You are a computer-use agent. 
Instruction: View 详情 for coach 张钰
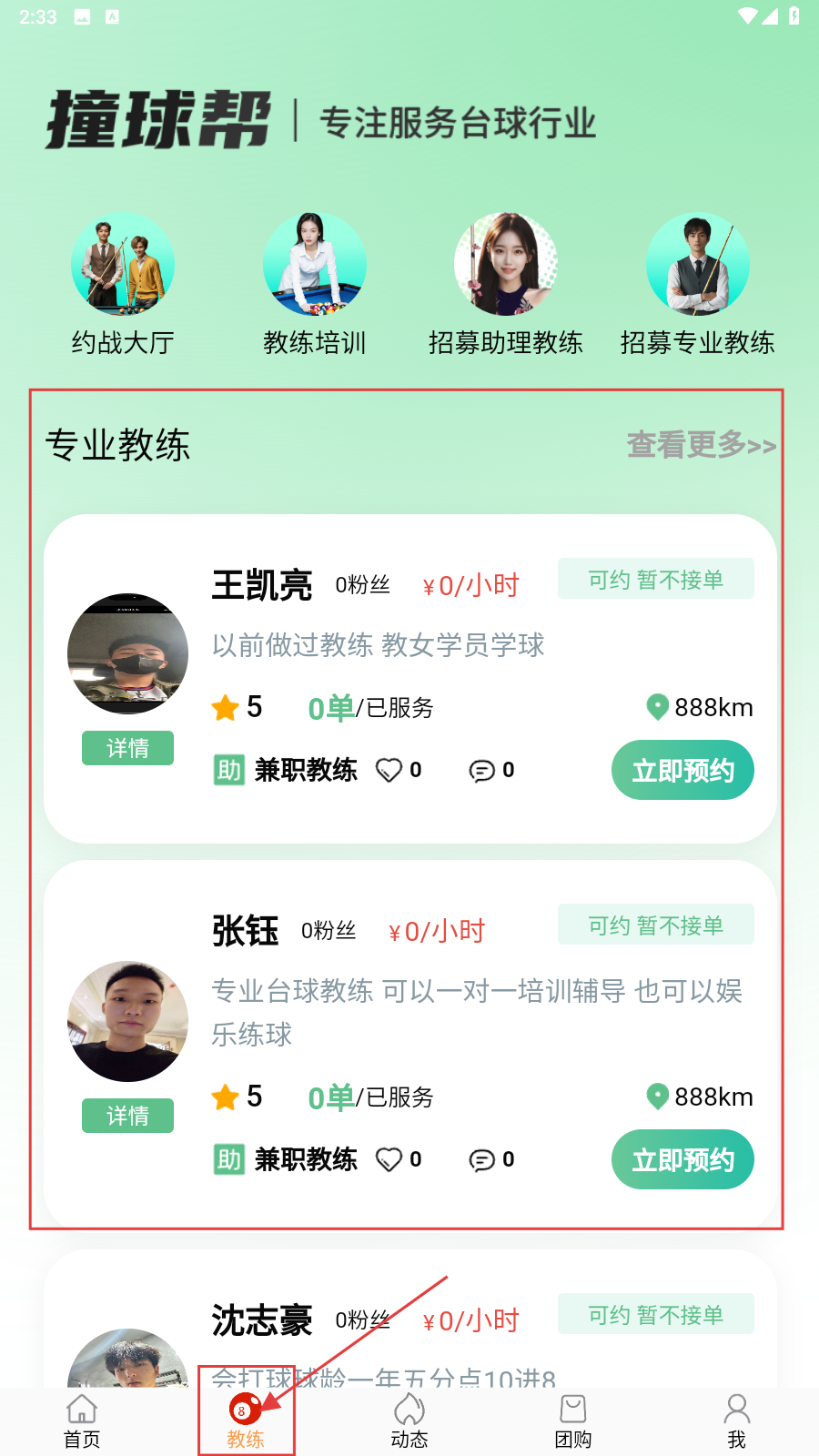click(x=127, y=1116)
